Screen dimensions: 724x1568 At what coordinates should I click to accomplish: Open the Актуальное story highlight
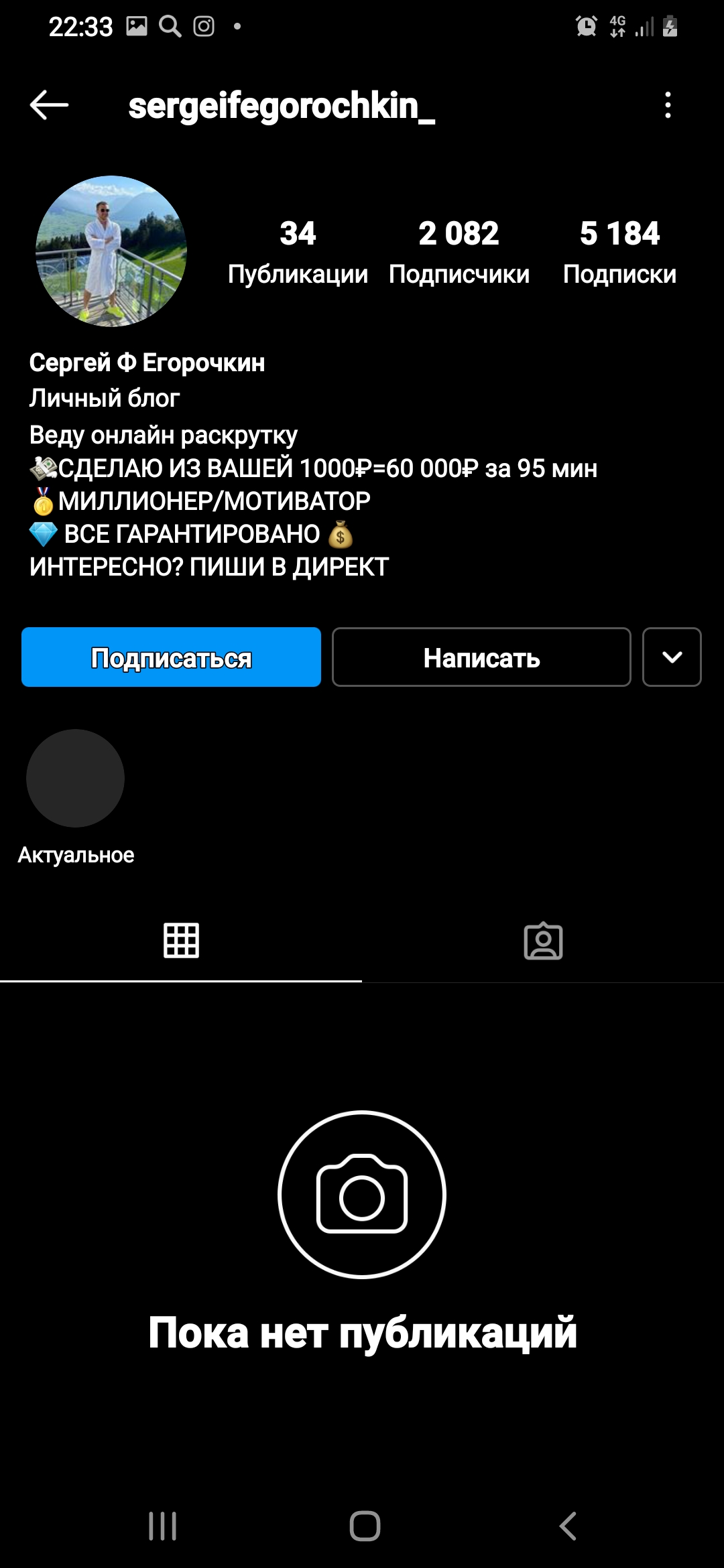point(76,778)
